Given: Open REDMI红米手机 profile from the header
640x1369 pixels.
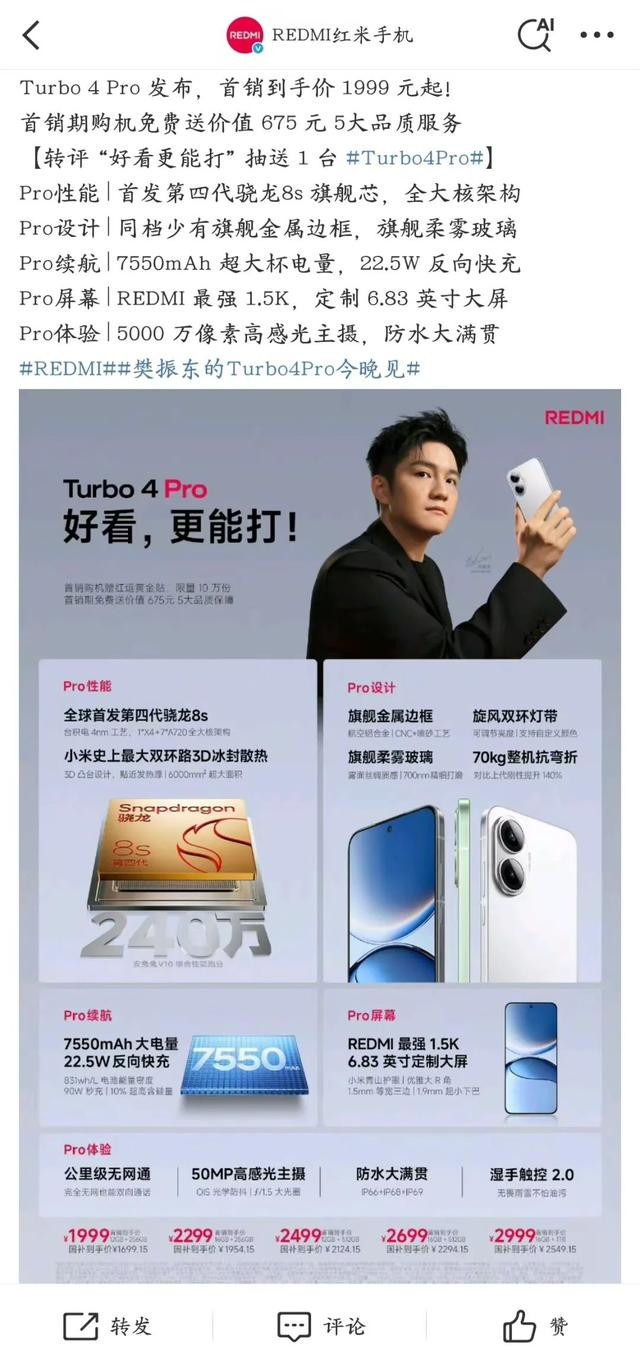Looking at the screenshot, I should tap(318, 35).
